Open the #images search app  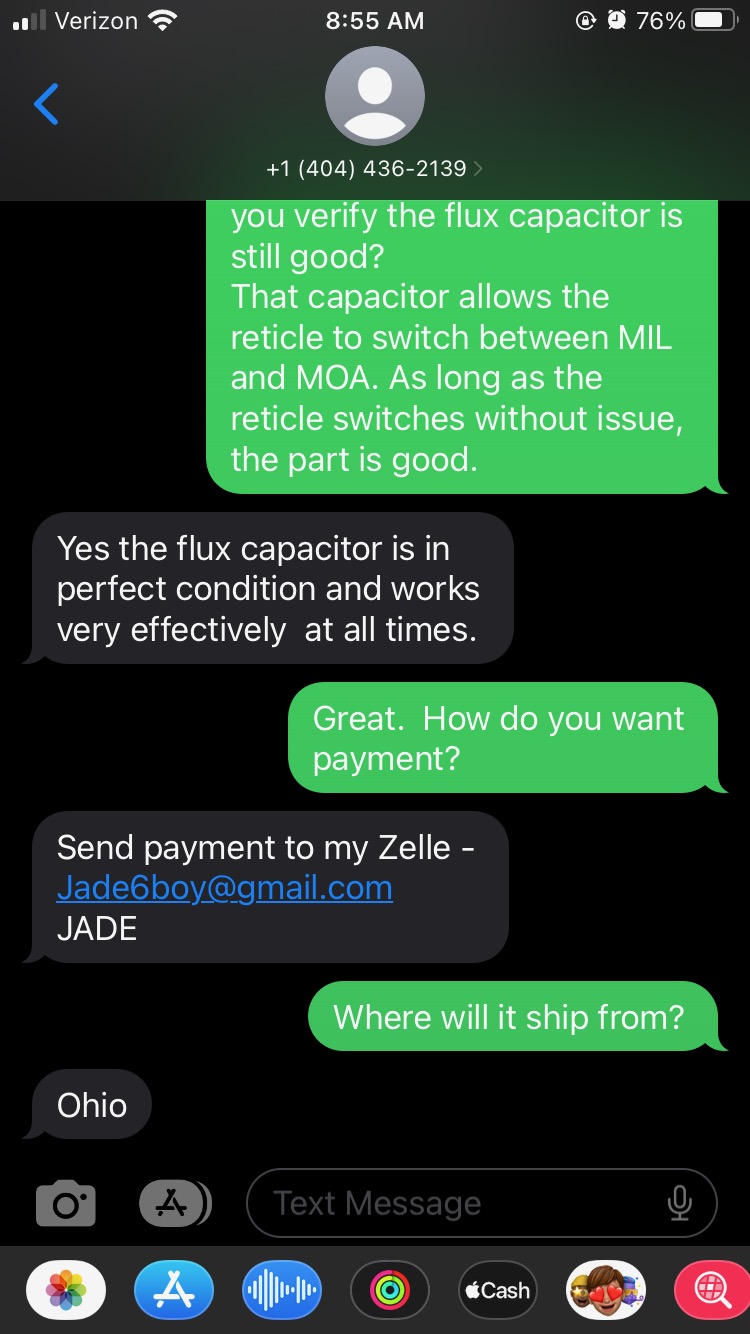tap(712, 1290)
